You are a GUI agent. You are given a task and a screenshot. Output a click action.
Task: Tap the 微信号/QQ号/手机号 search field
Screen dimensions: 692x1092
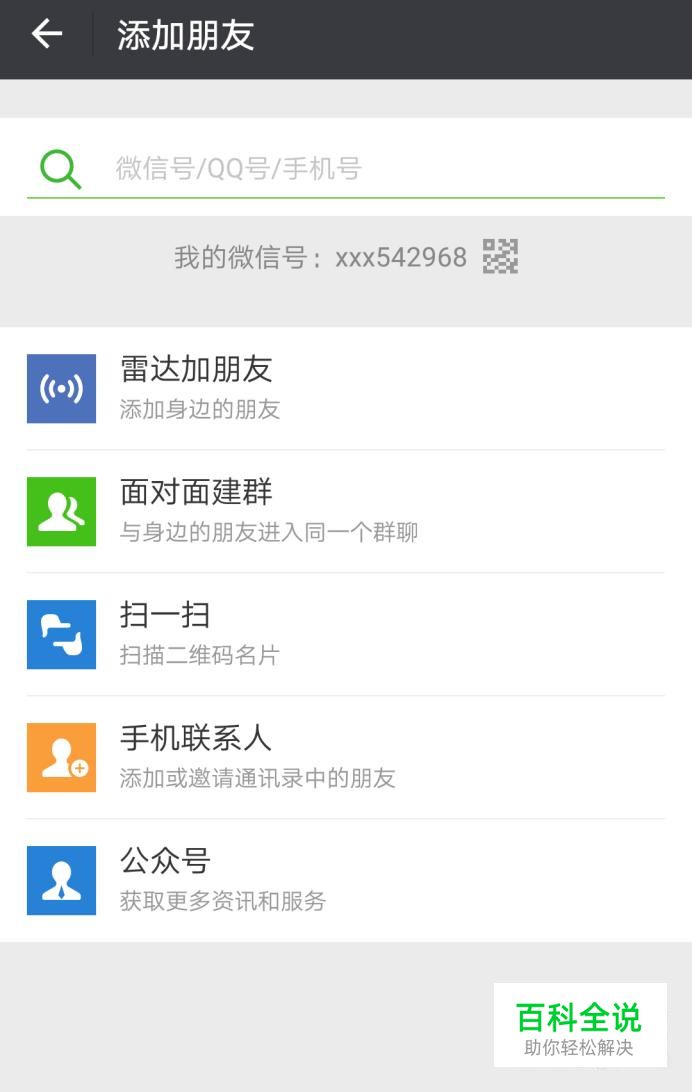pyautogui.click(x=380, y=168)
